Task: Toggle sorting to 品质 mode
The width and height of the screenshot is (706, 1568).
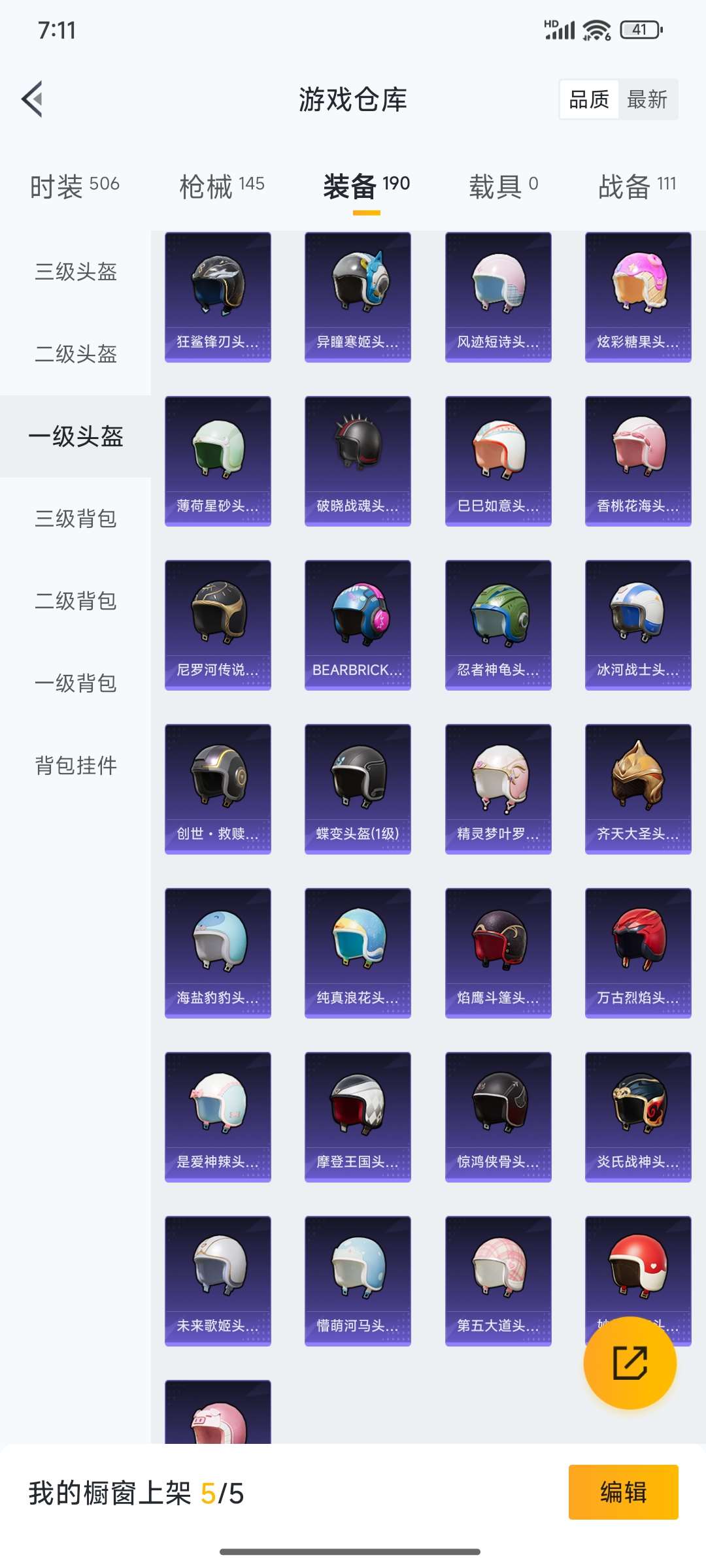Action: 588,99
